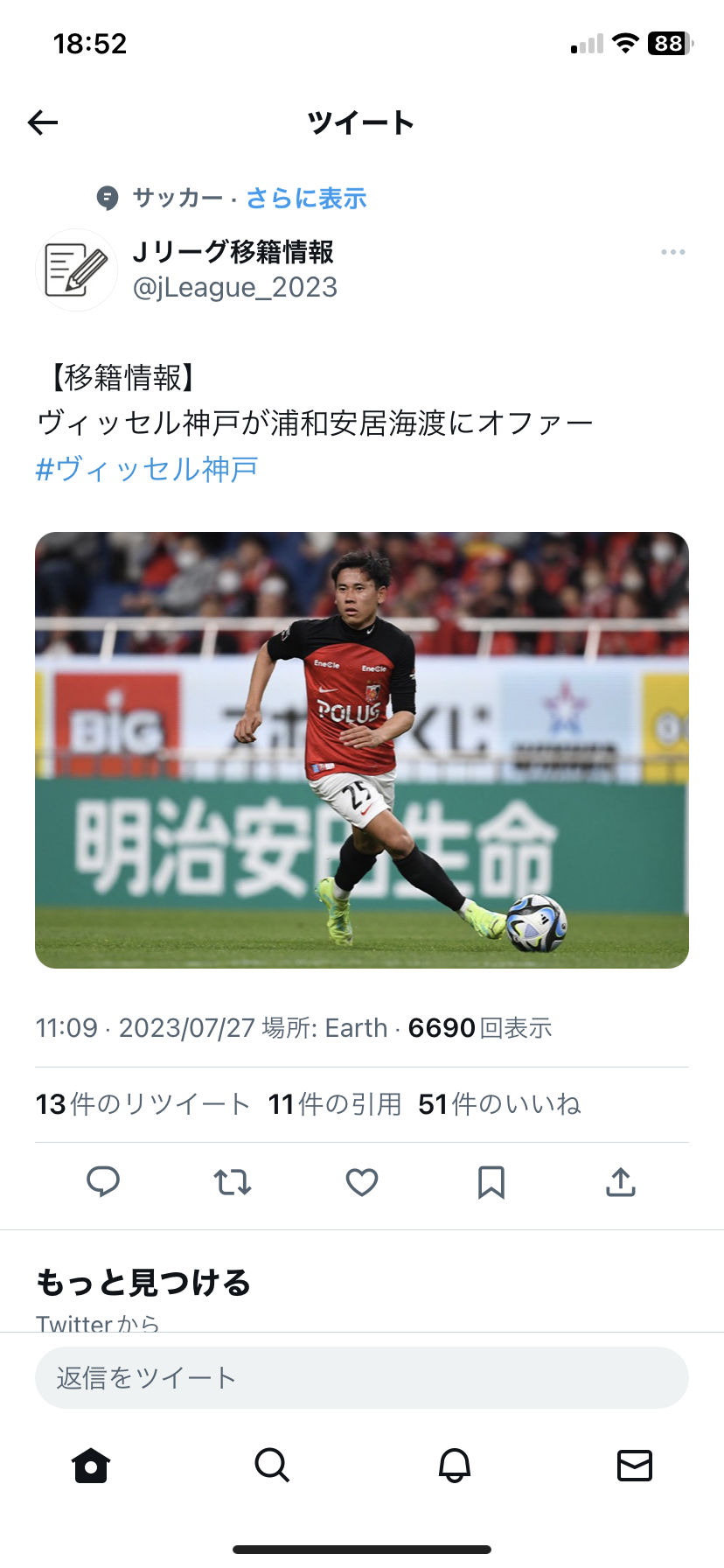724x1568 pixels.
Task: Open the Notifications bell tab
Action: (454, 1465)
